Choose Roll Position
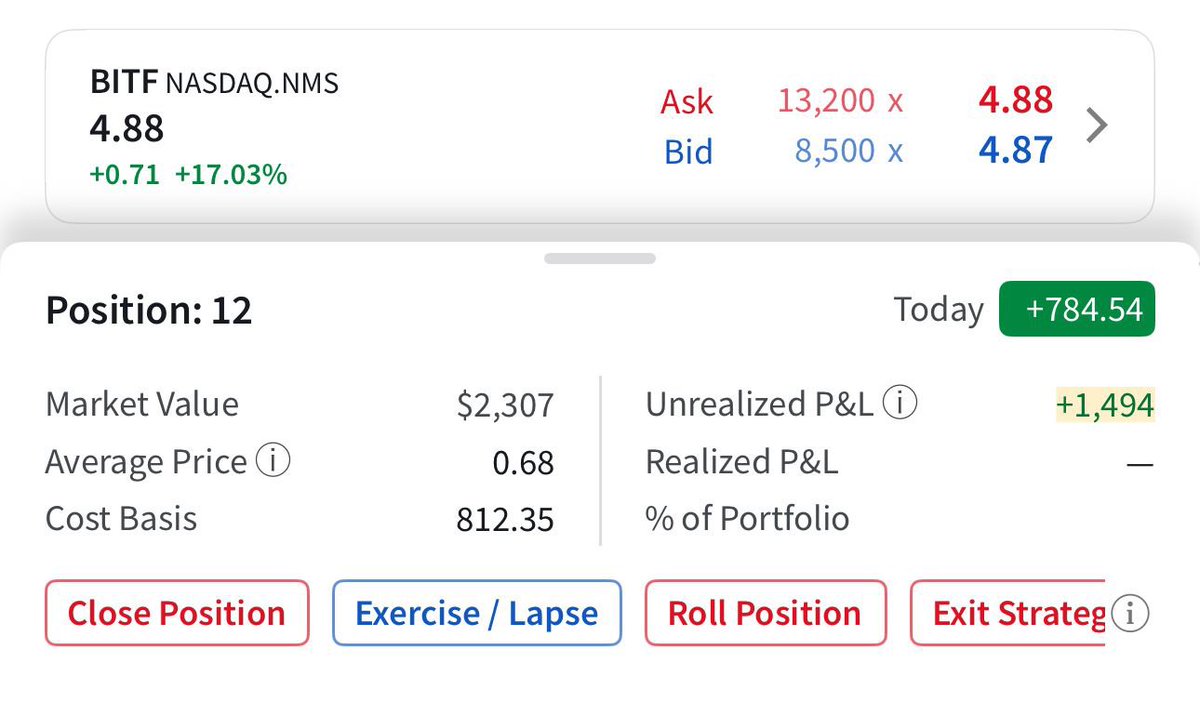This screenshot has height=703, width=1200. pyautogui.click(x=765, y=613)
